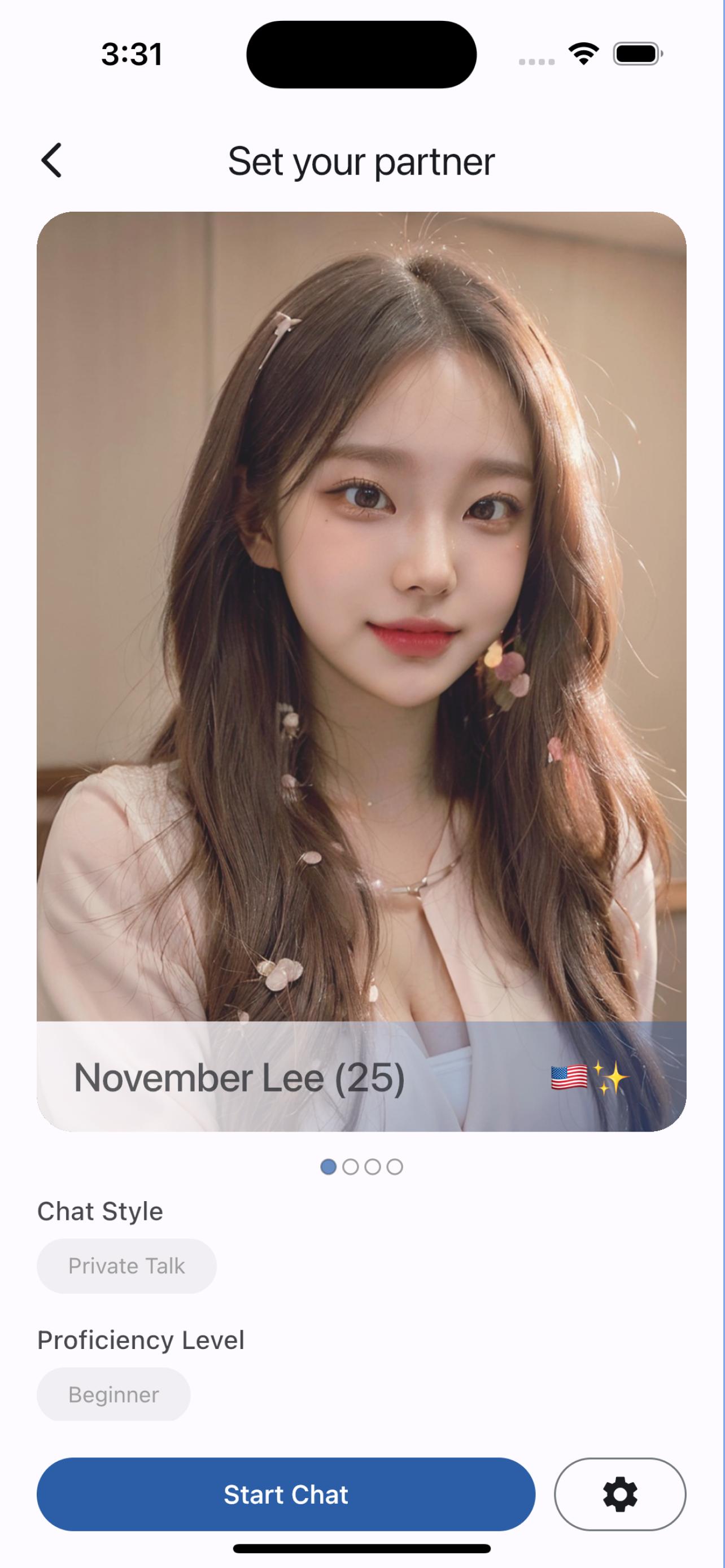Select the Private Talk chat style chip
Image resolution: width=725 pixels, height=1568 pixels.
pyautogui.click(x=126, y=1266)
